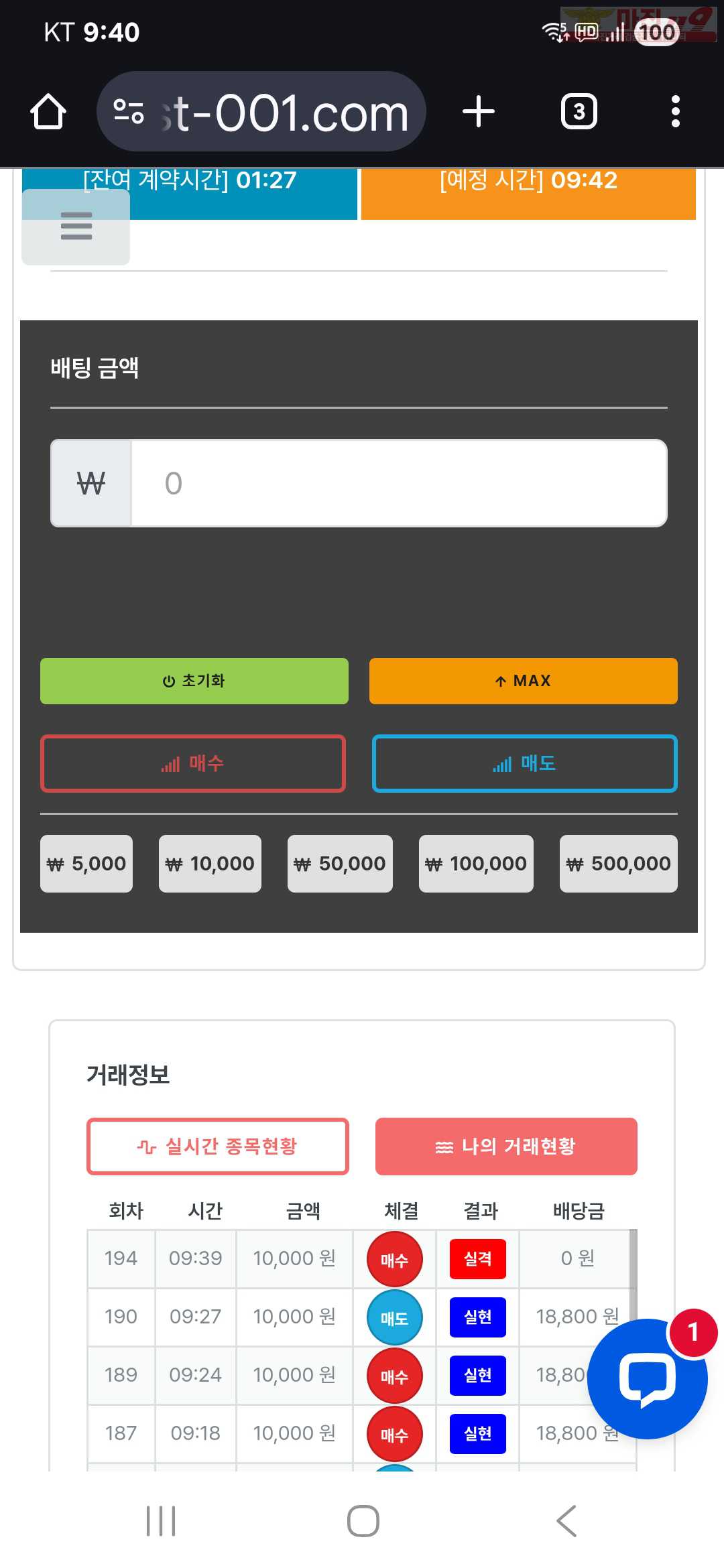Switch to 실시간 종목현황 tab
Viewport: 724px width, 1568px height.
pos(218,1147)
